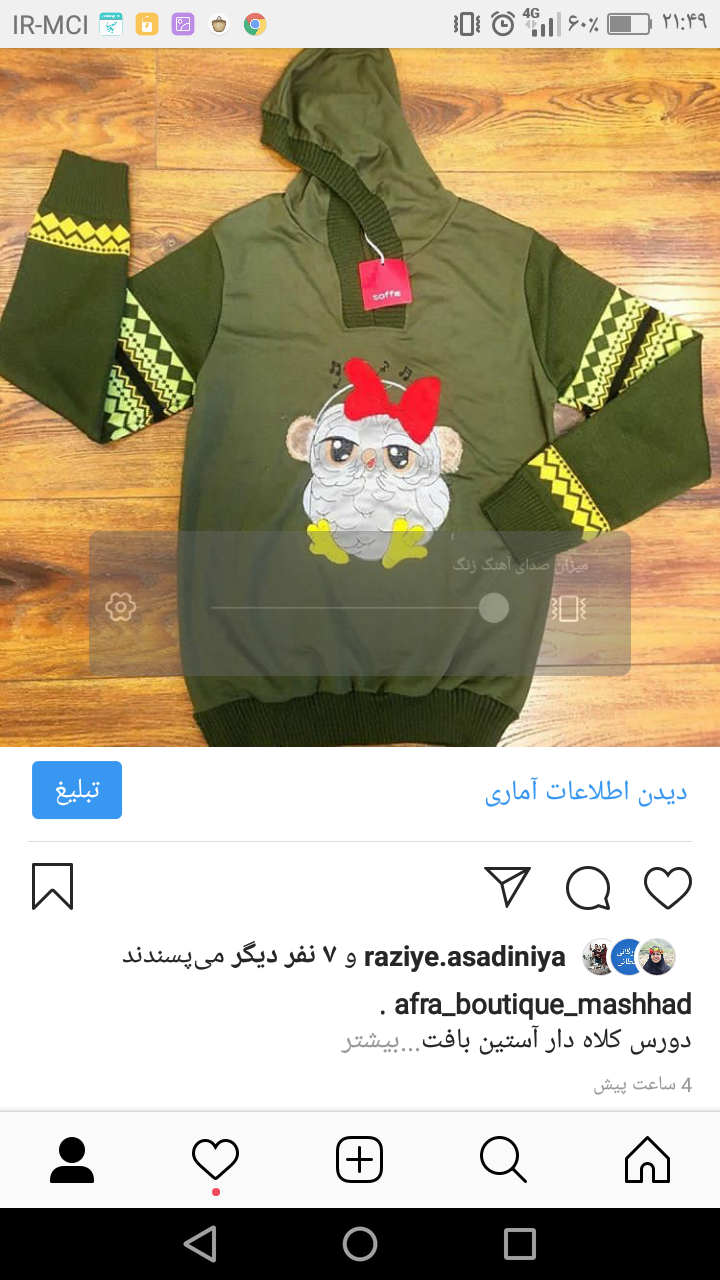Open the afra_boutique_mashhad profile name
The image size is (720, 1280).
pos(542,1004)
